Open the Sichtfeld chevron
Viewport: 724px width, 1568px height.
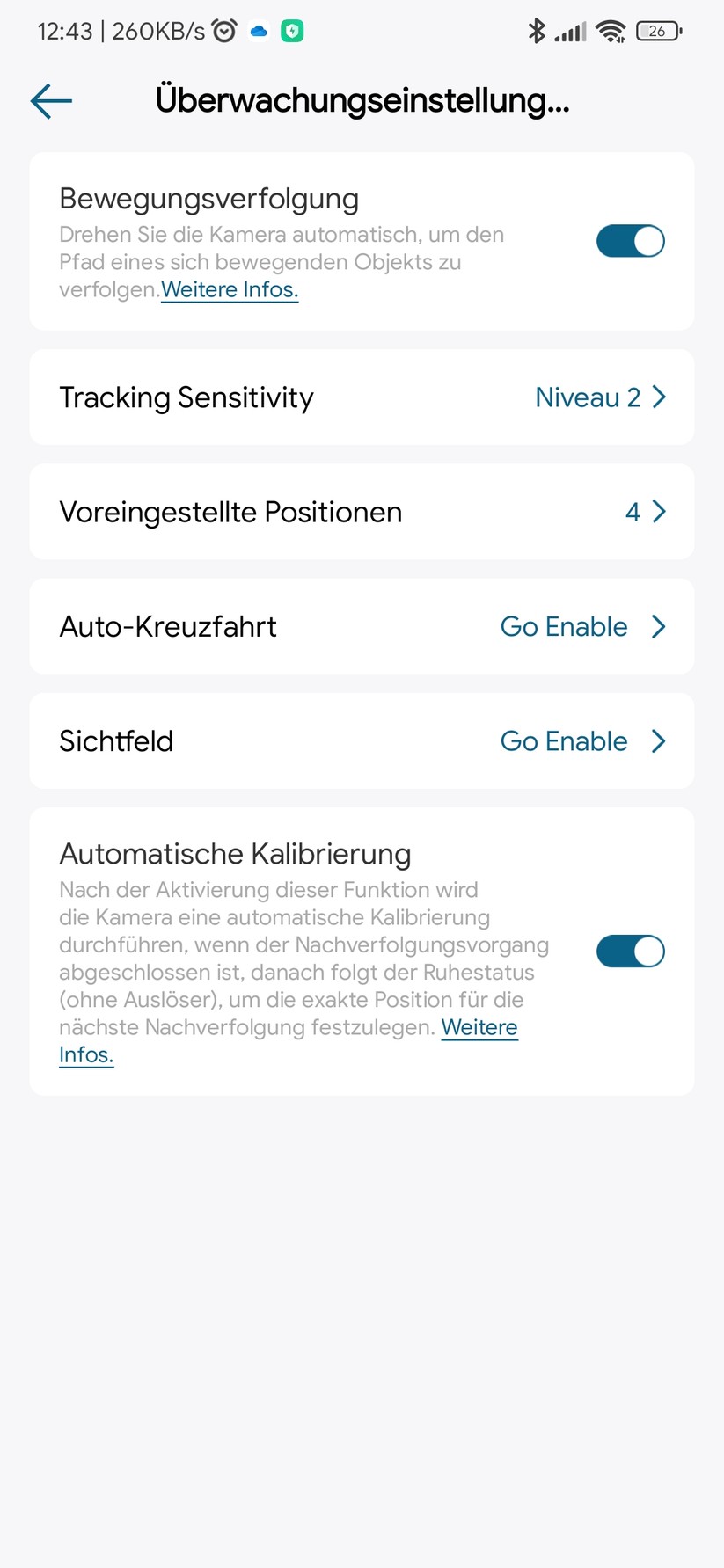657,740
